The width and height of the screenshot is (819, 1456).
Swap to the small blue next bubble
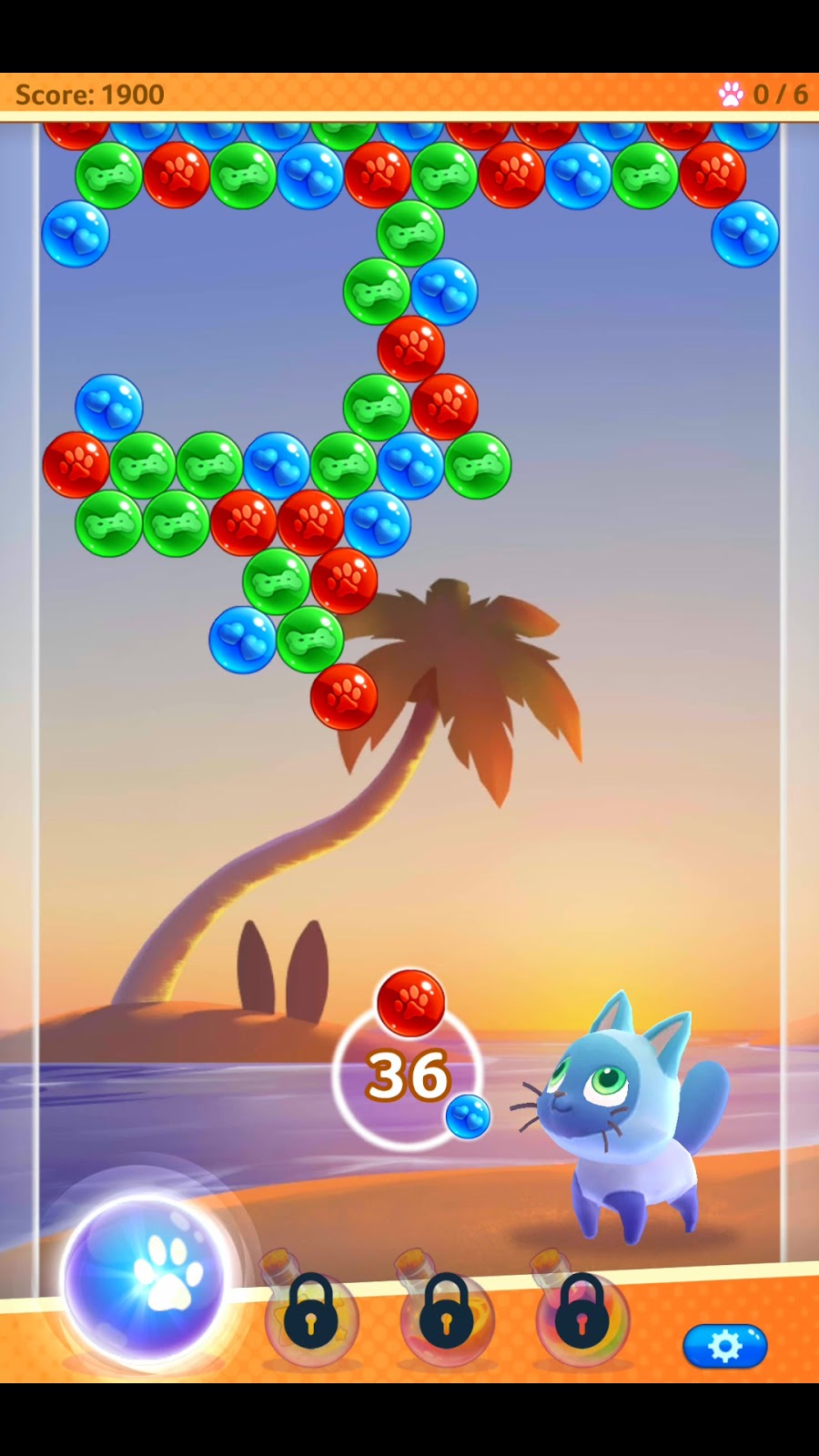tap(468, 1117)
